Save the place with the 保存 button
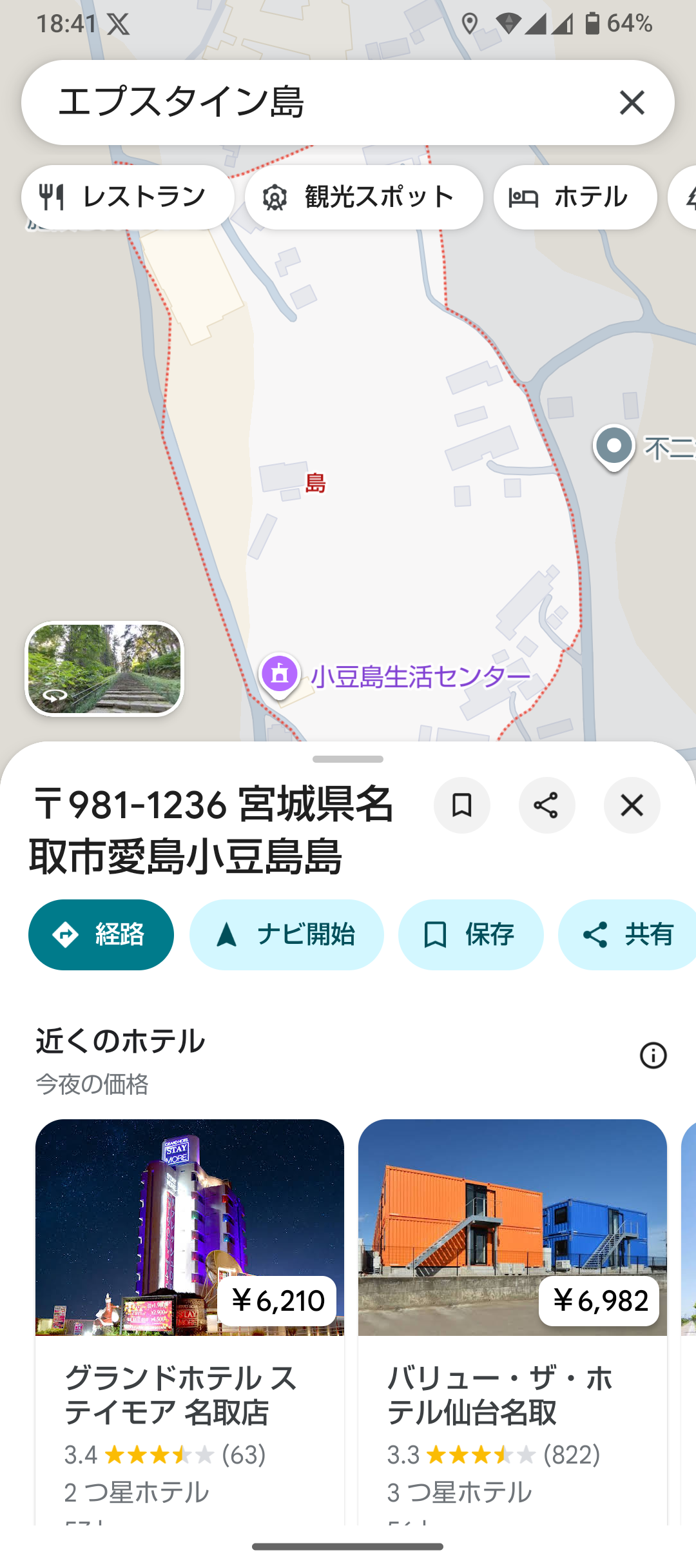The height and width of the screenshot is (1568, 696). pyautogui.click(x=470, y=934)
